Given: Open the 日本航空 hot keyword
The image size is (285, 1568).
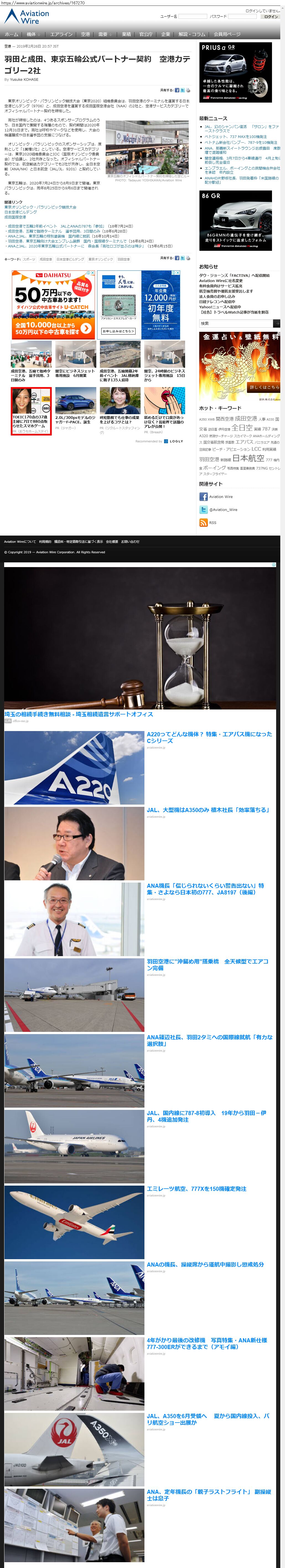Looking at the screenshot, I should (x=248, y=458).
